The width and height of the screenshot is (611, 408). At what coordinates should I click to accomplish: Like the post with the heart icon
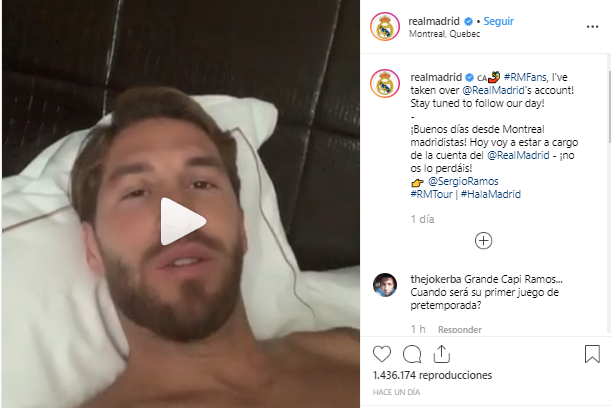pos(381,354)
